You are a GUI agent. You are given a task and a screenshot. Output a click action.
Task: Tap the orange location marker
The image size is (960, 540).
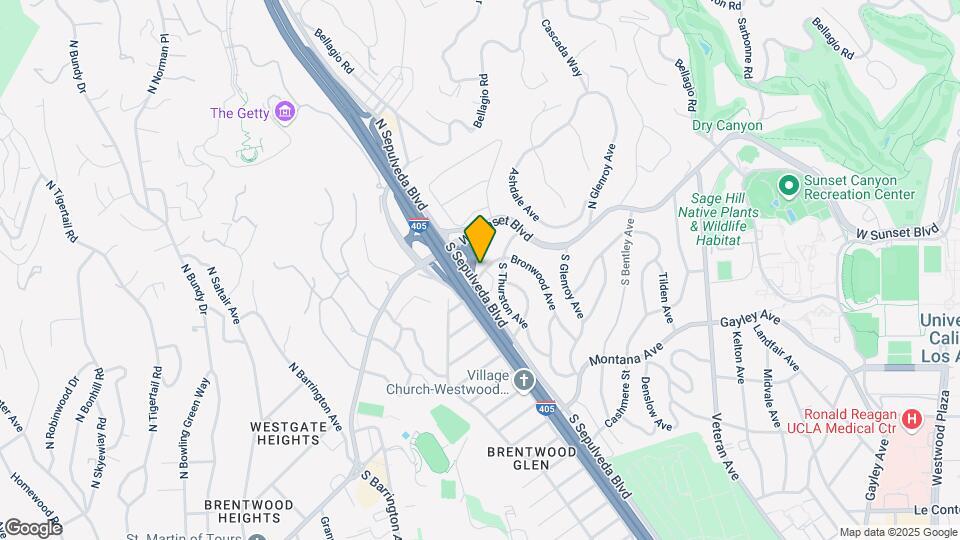(480, 239)
